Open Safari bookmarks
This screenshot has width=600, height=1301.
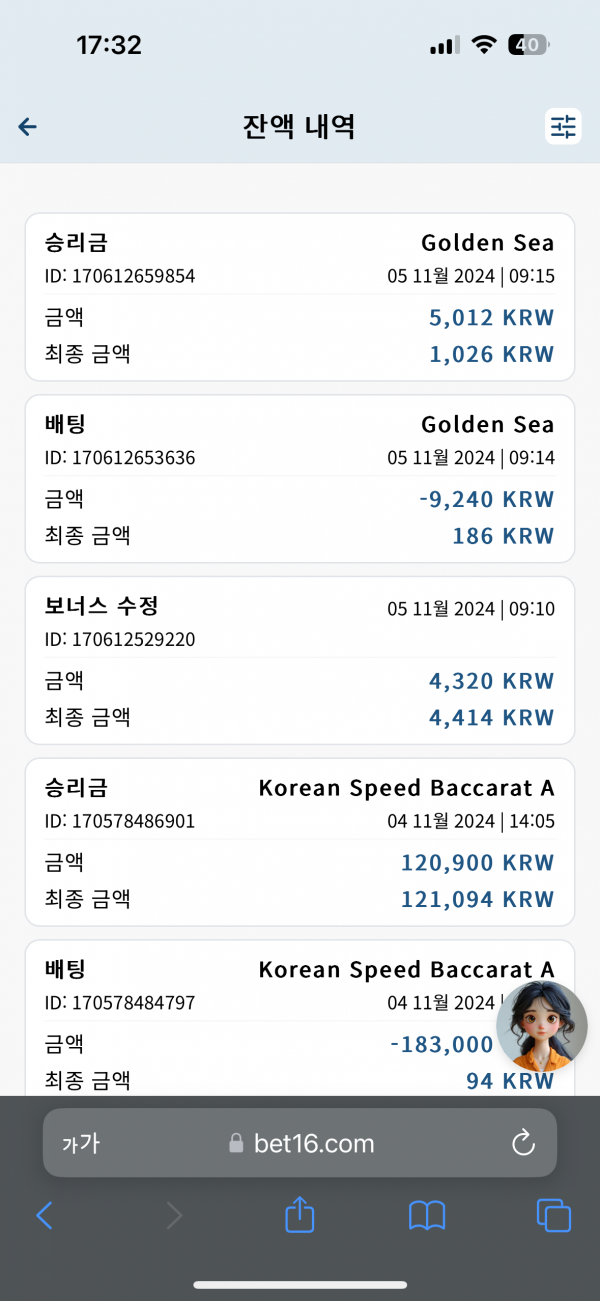(x=427, y=1215)
